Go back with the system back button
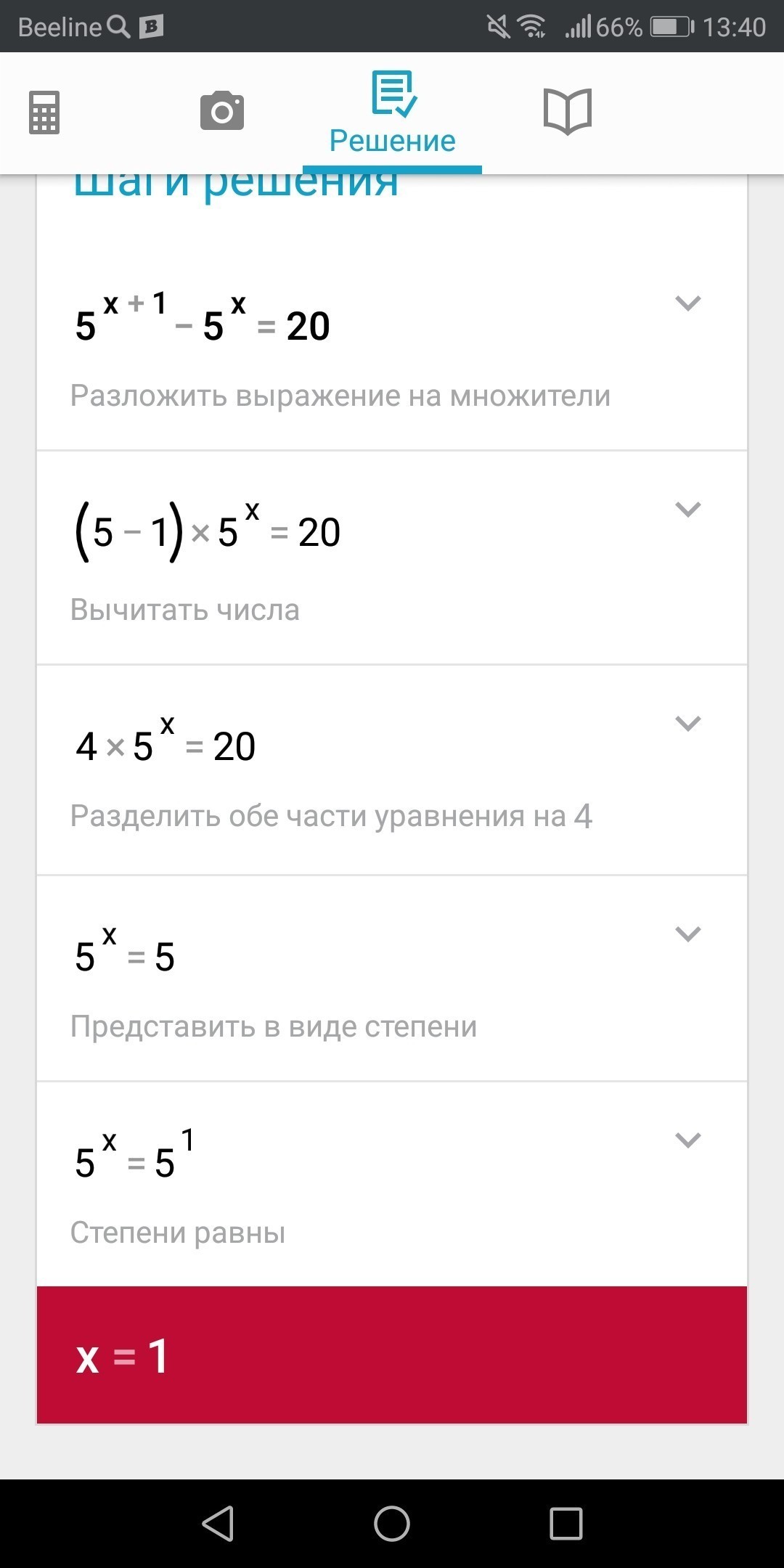Image resolution: width=784 pixels, height=1568 pixels. pyautogui.click(x=218, y=1523)
